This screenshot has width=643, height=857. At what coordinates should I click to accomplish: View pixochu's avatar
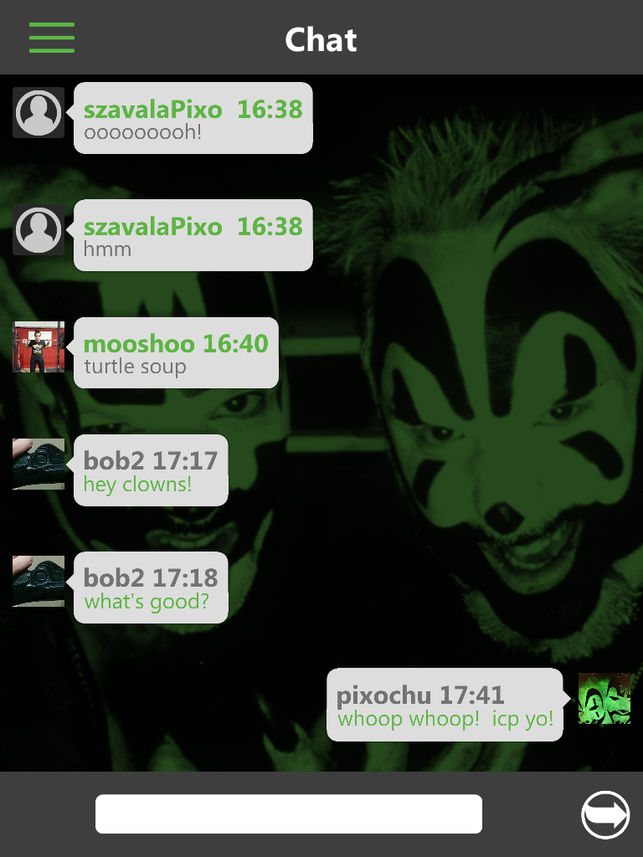[x=604, y=698]
